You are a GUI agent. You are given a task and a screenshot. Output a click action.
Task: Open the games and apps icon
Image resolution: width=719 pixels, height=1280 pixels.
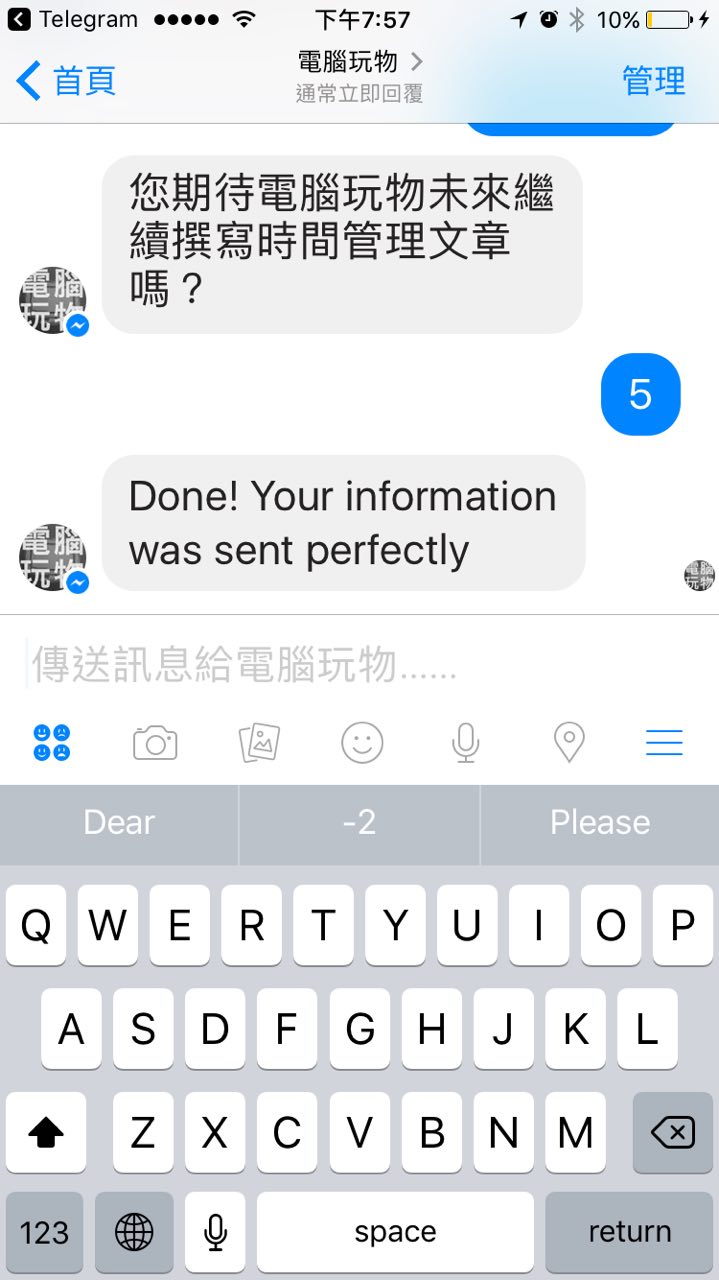pos(52,743)
